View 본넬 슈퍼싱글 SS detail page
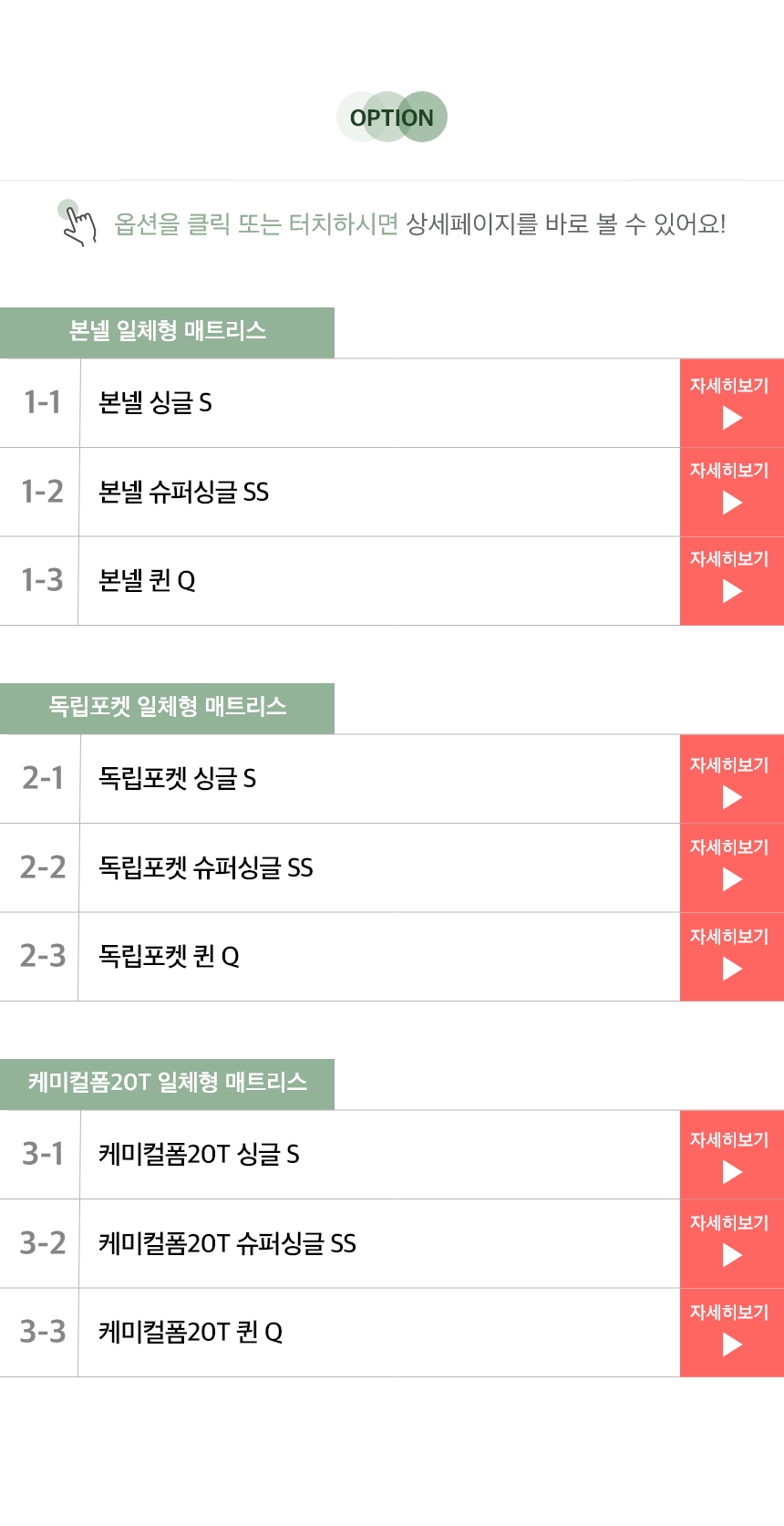This screenshot has width=784, height=1526. 731,491
